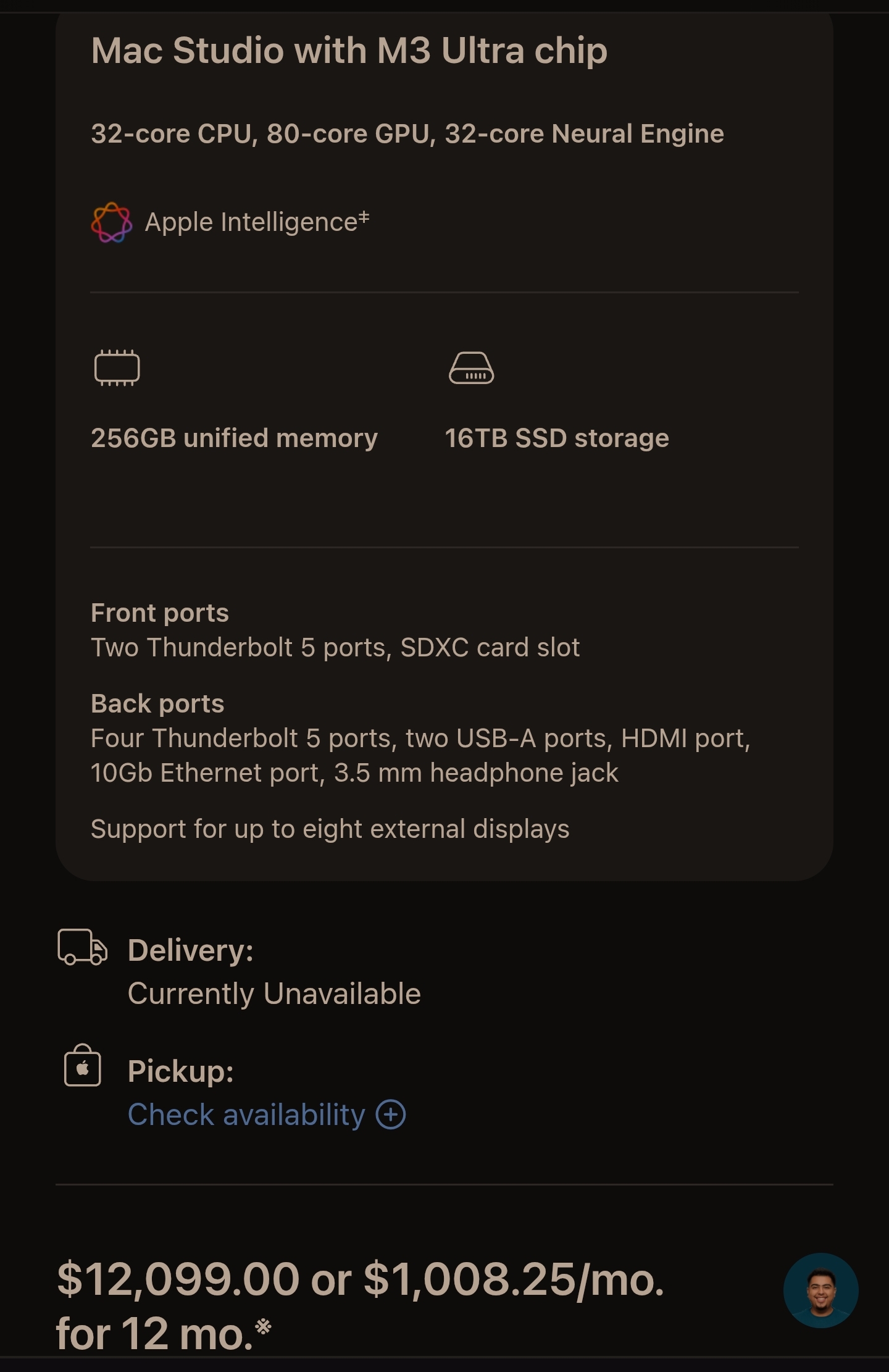Open the Mac Studio product title
Screen dimensions: 889x1372
coord(349,51)
